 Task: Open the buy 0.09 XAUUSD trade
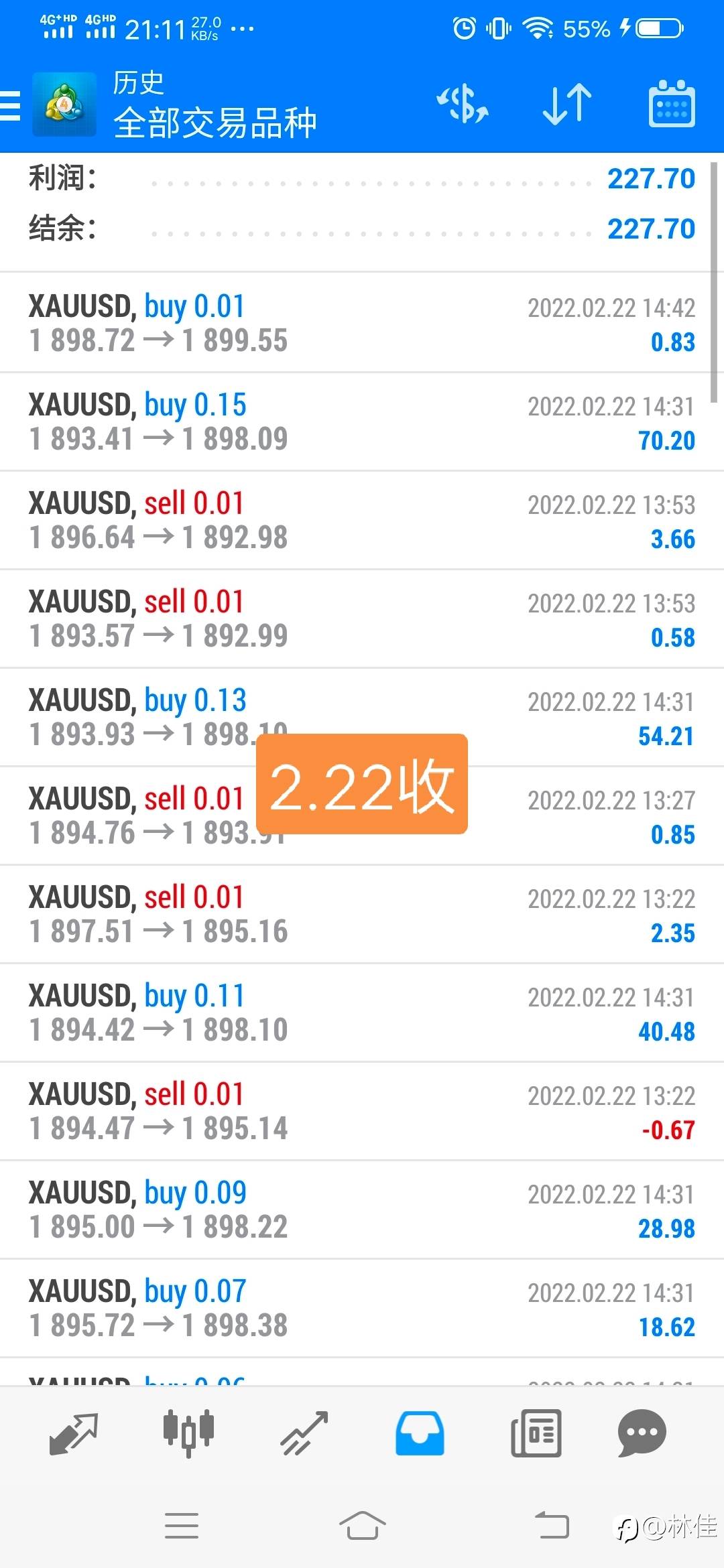pos(362,1210)
